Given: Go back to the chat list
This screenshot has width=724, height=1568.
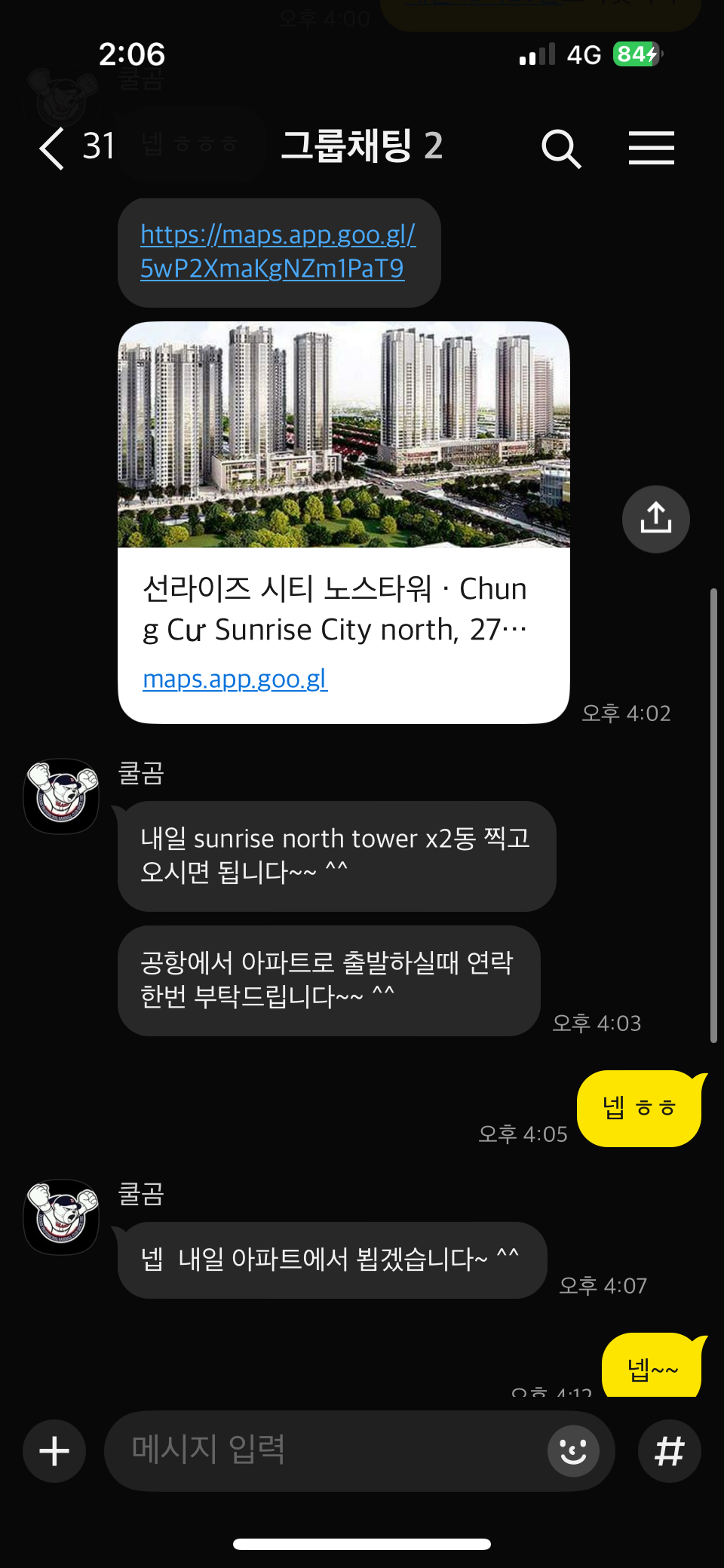Looking at the screenshot, I should [53, 147].
